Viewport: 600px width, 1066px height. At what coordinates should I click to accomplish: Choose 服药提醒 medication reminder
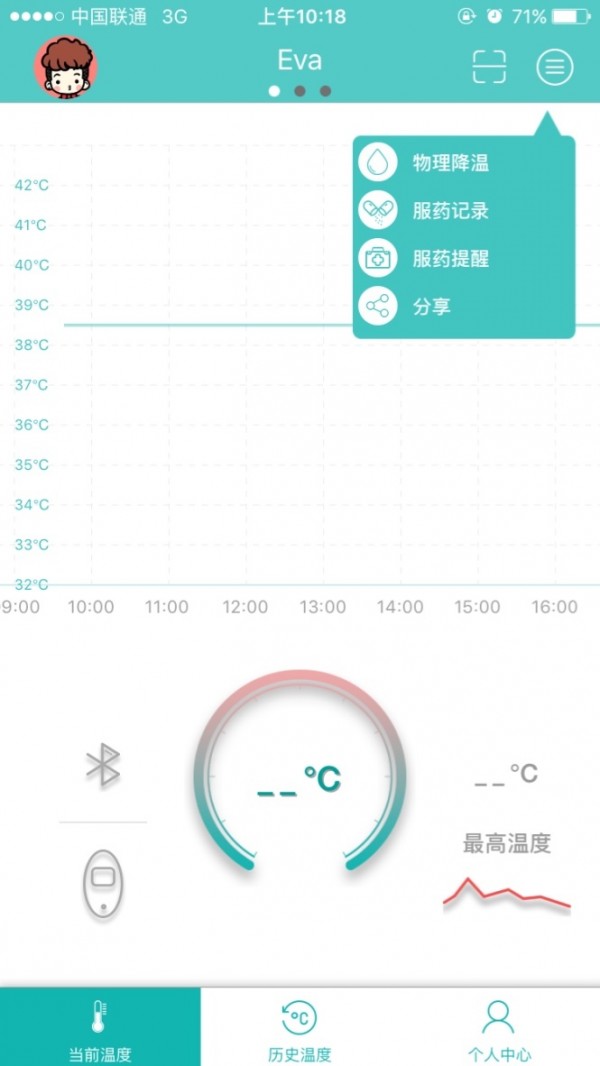click(450, 259)
